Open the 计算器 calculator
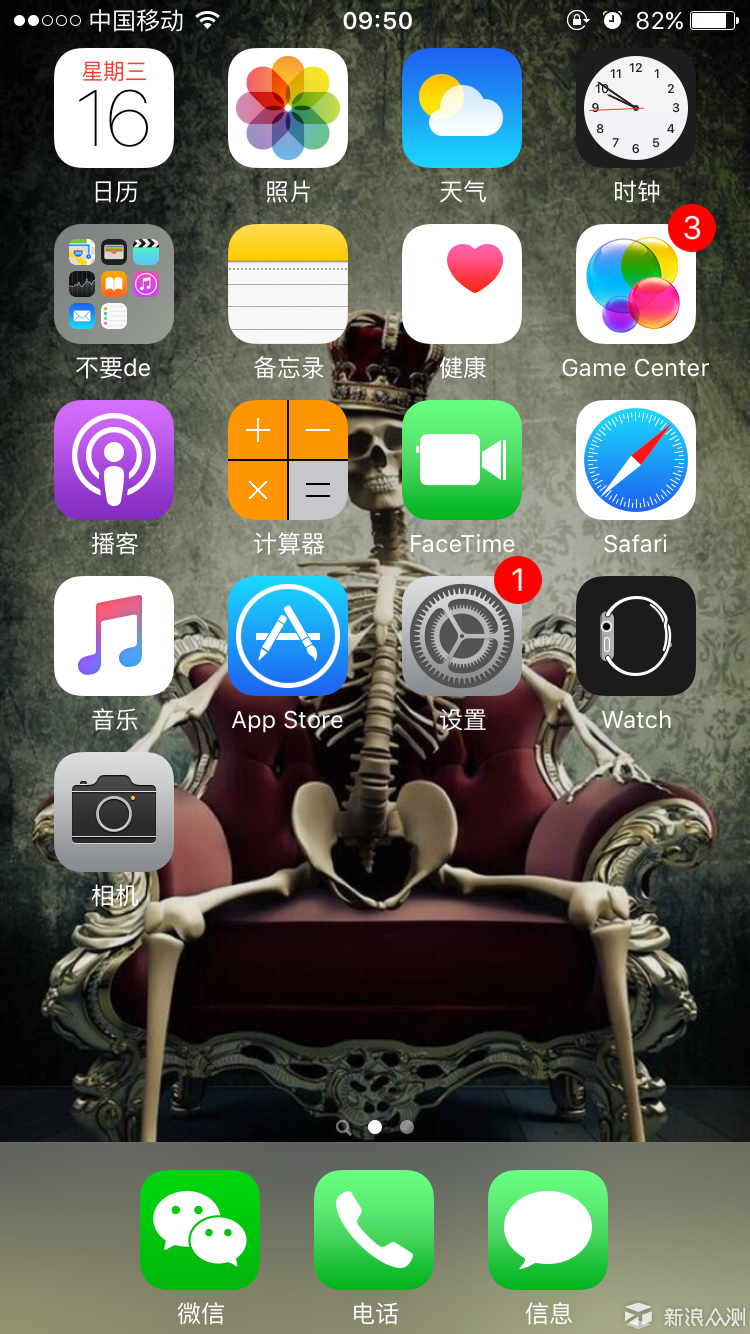Viewport: 750px width, 1334px height. pos(288,460)
